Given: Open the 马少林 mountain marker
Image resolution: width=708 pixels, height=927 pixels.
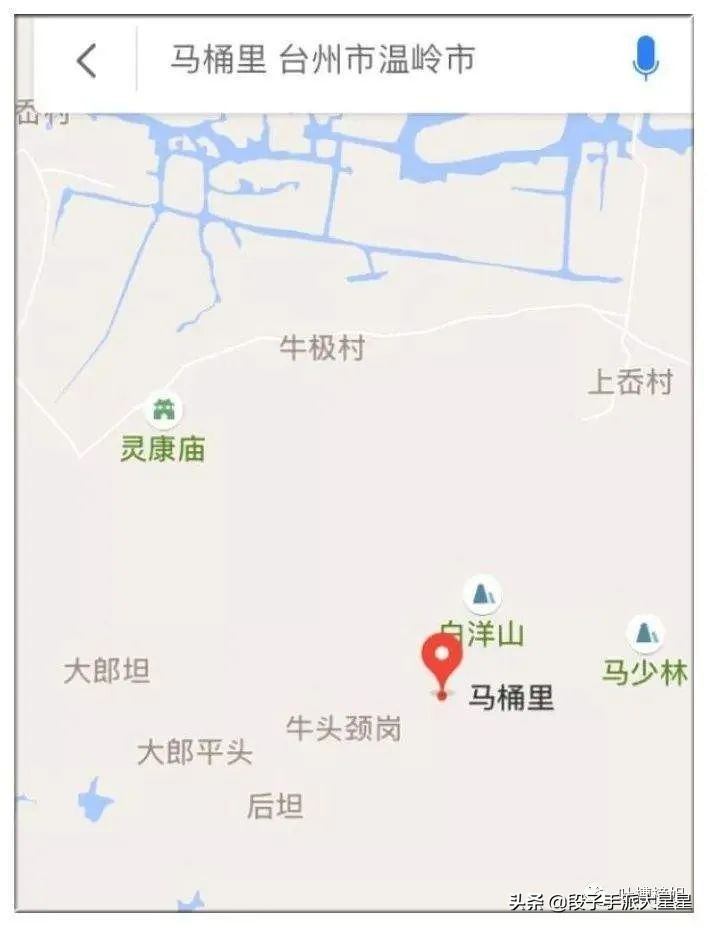Looking at the screenshot, I should [x=645, y=633].
